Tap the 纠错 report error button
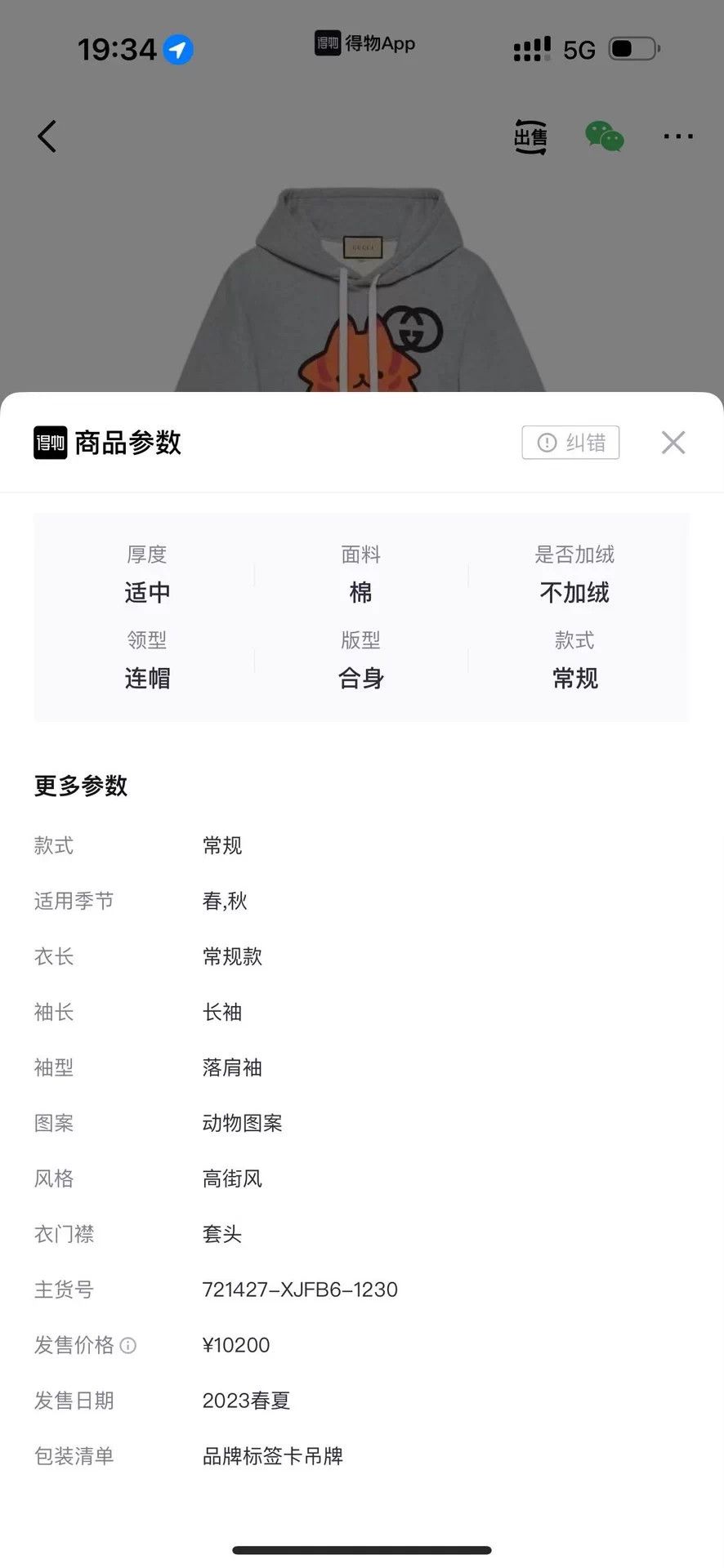724x1568 pixels. 570,443
